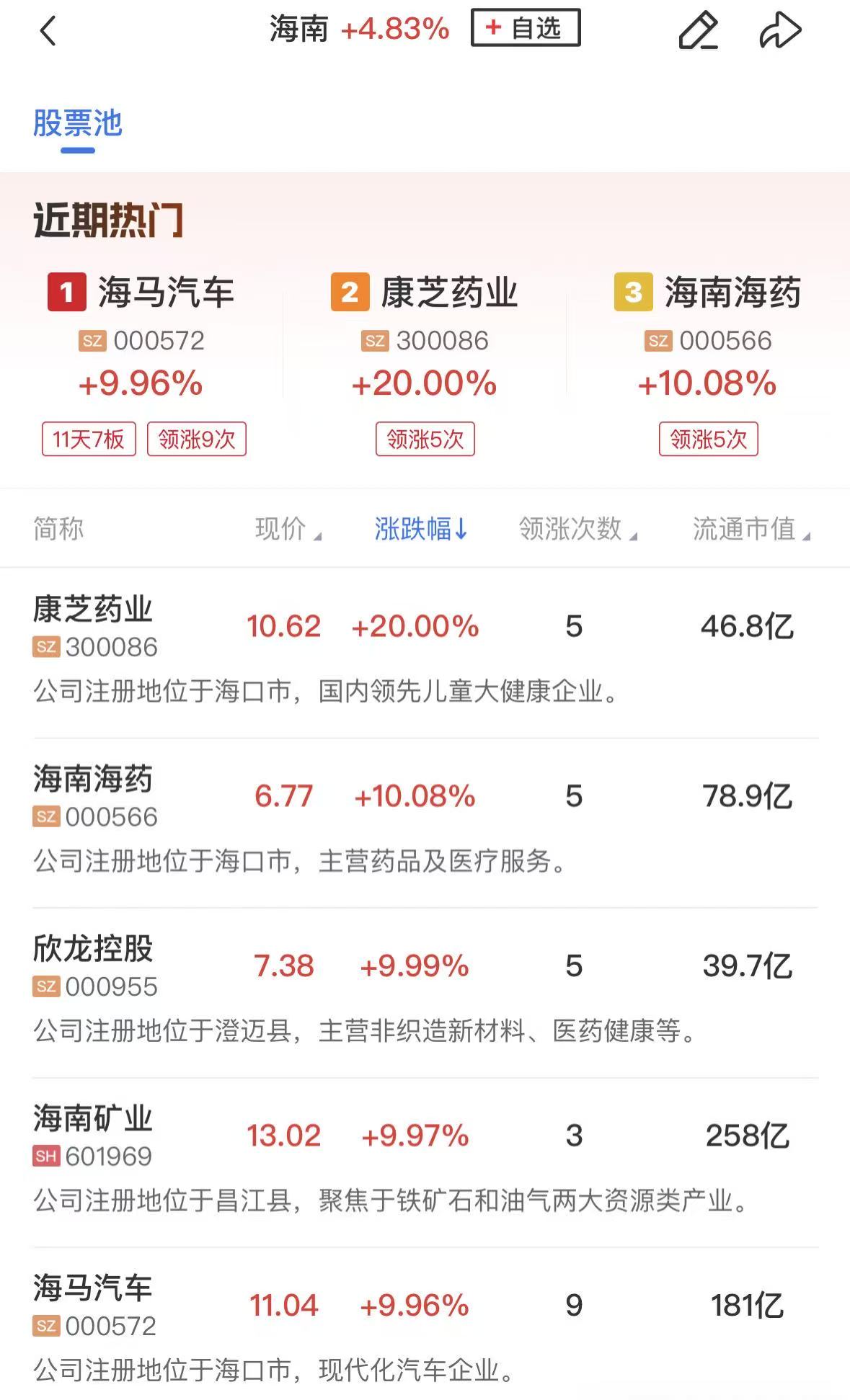This screenshot has width=850, height=1400.
Task: Sort the list by 现价
Action: [288, 529]
